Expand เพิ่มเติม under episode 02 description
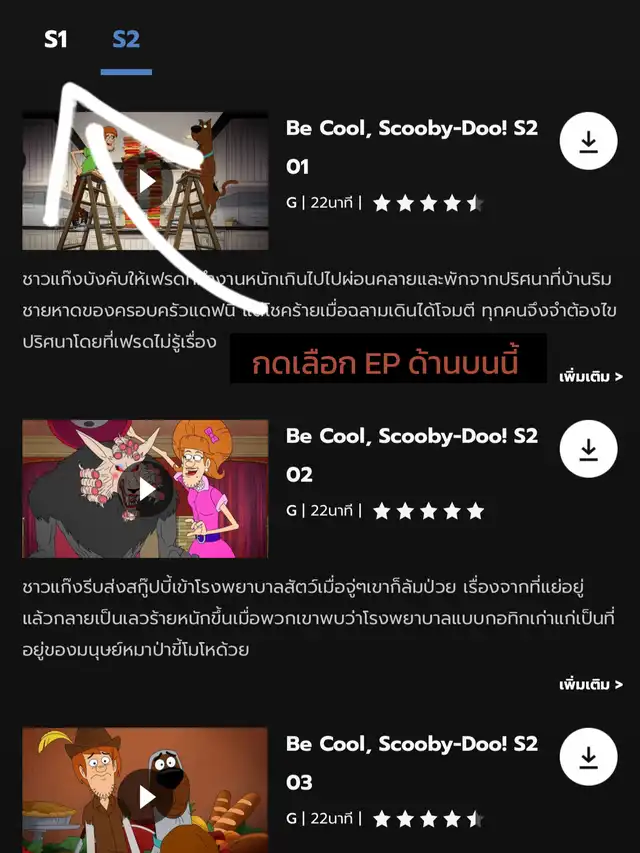 tap(591, 685)
